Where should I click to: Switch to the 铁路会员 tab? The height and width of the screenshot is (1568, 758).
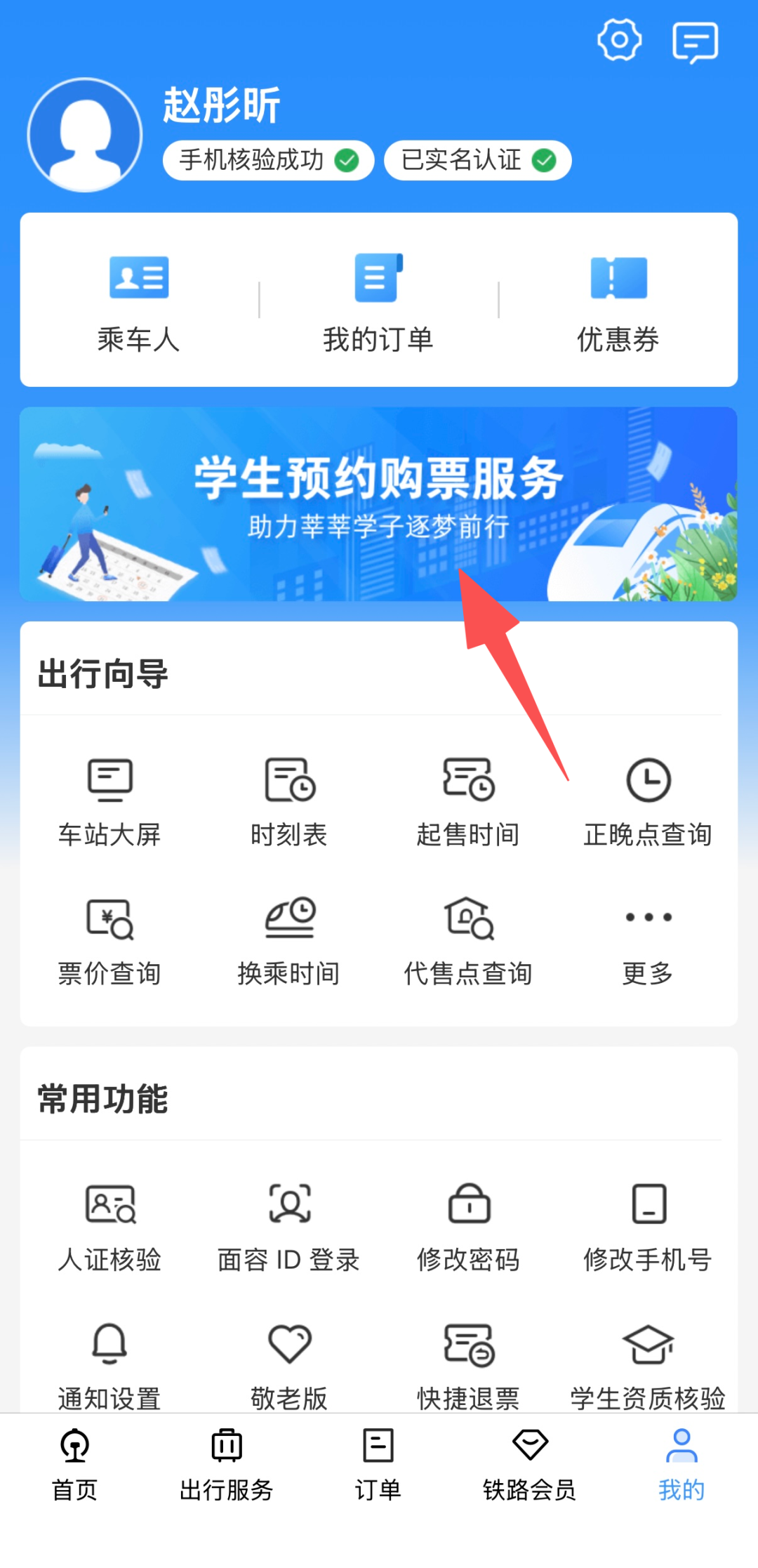tap(530, 1464)
